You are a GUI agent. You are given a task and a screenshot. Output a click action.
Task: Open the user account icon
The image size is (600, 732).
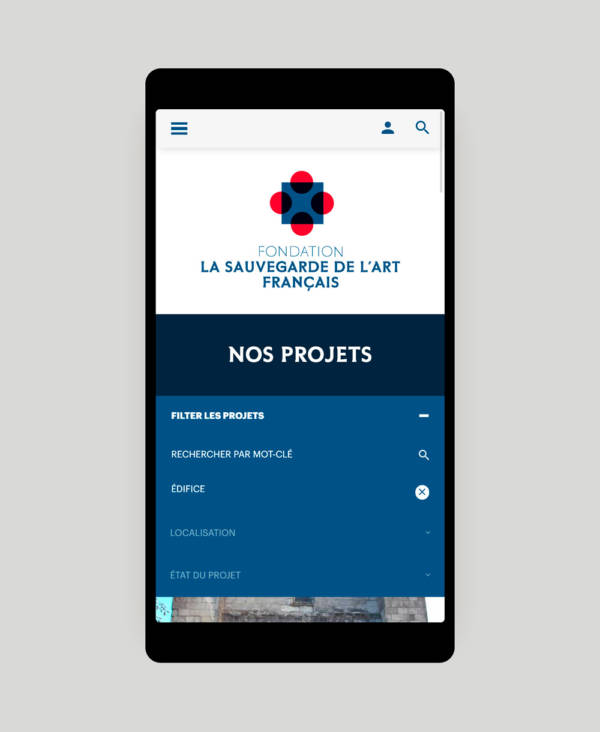(x=387, y=128)
